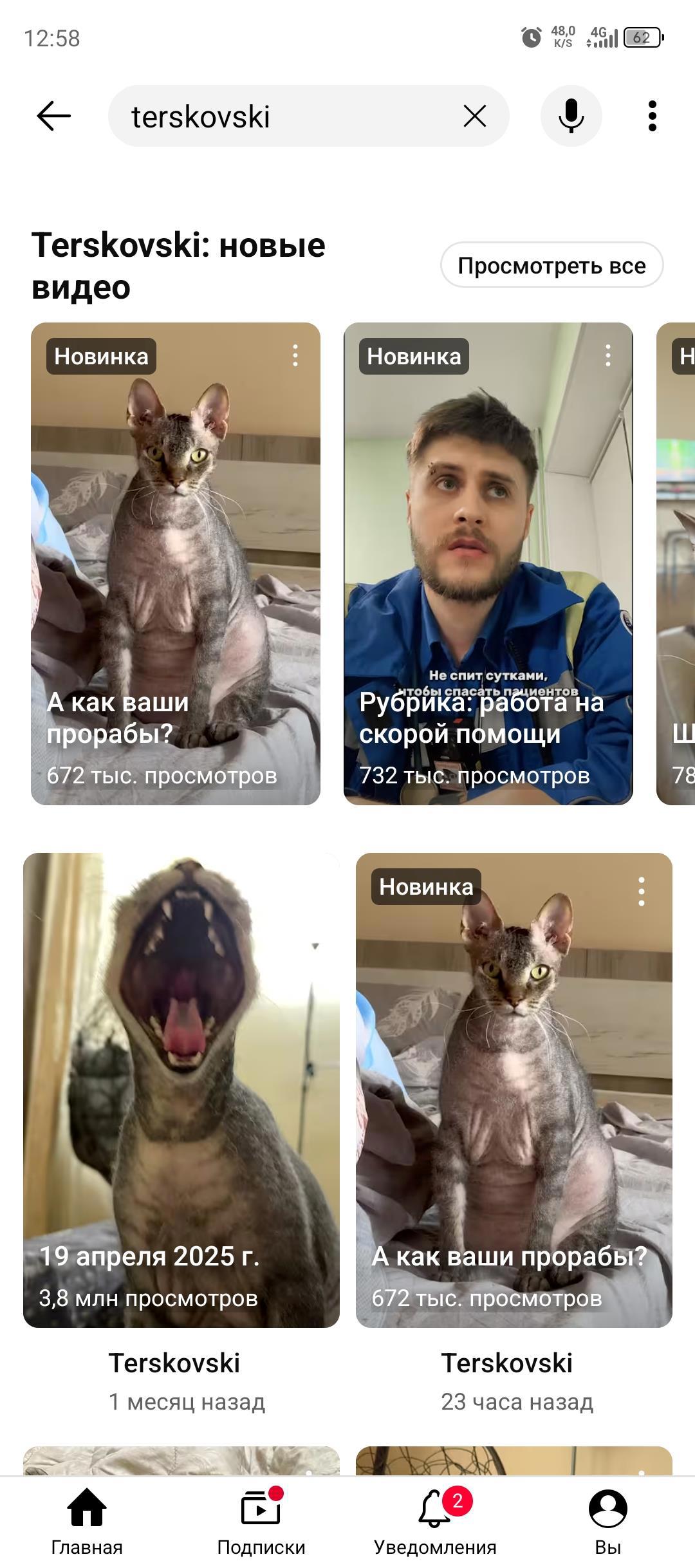Open the А как ваши прорабы? video from 23 часа назад

click(514, 1089)
